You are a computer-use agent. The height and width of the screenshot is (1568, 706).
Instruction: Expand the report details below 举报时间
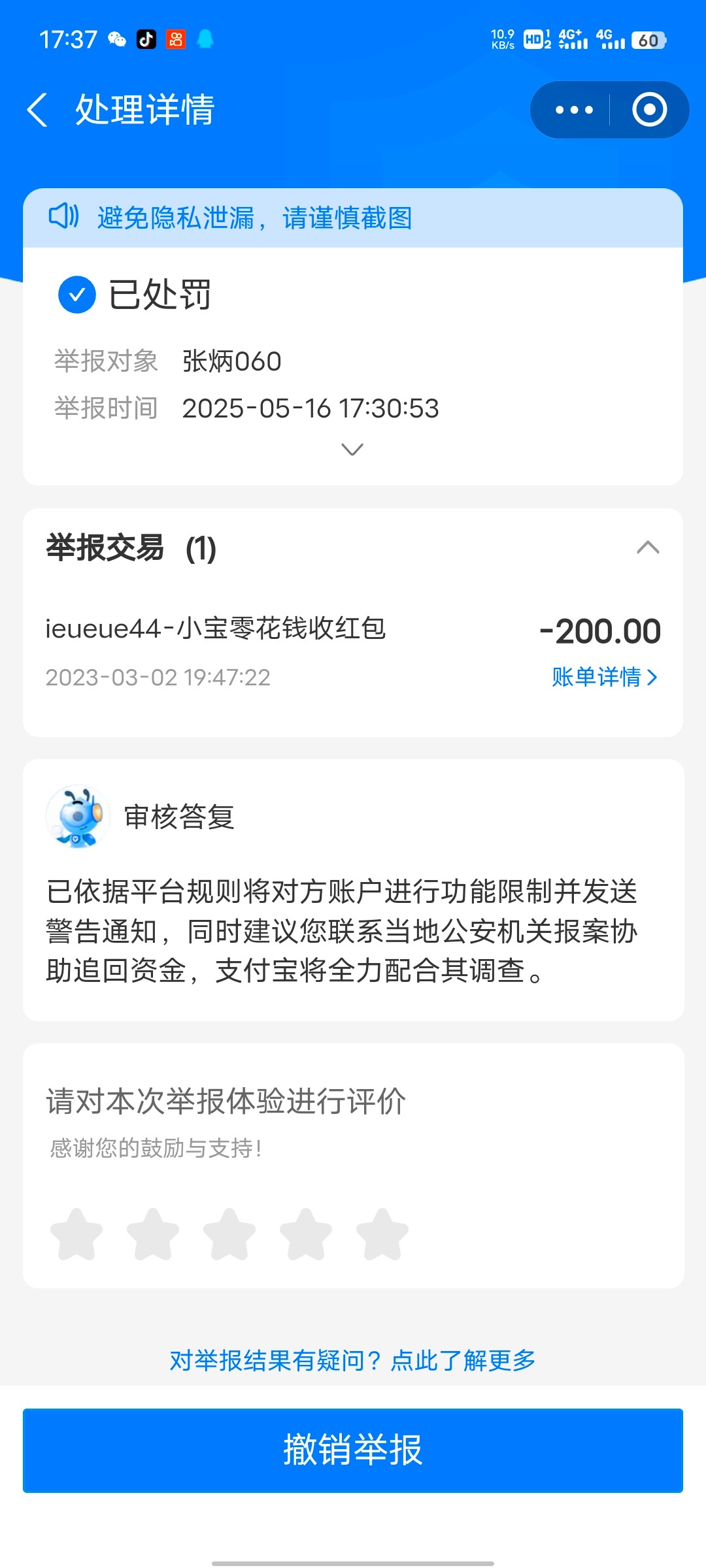352,449
